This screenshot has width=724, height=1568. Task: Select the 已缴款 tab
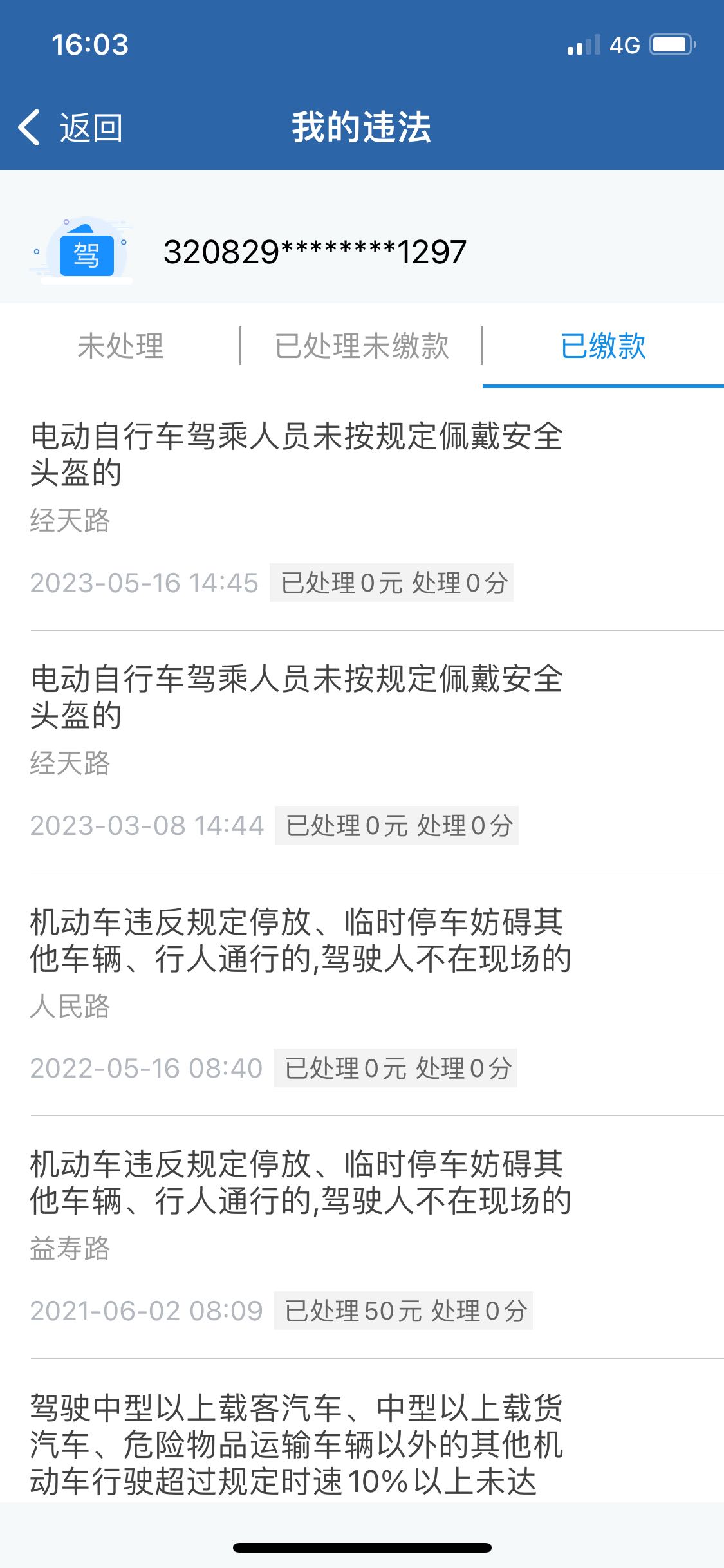tap(603, 346)
